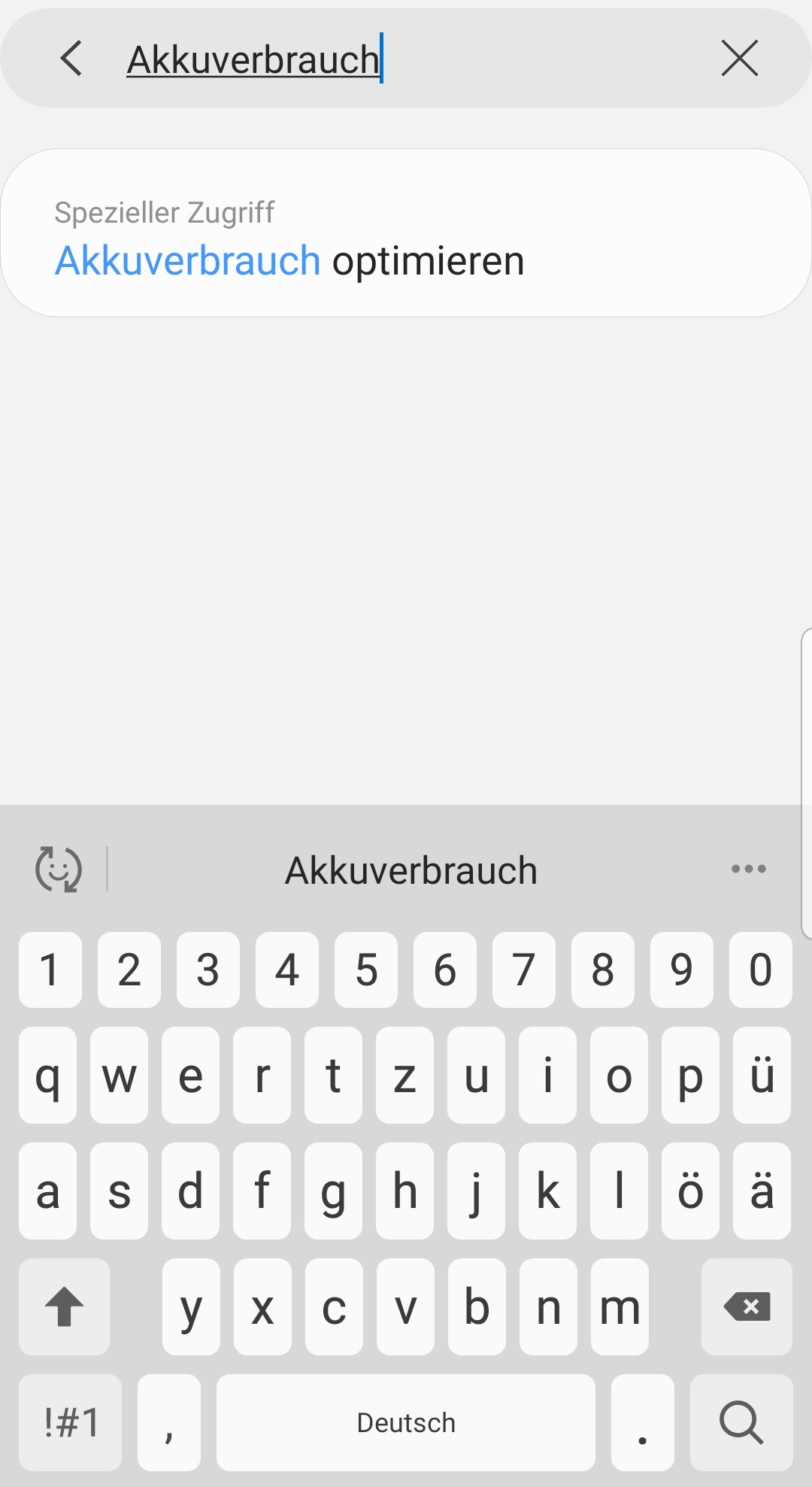Tap the backspace key
Viewport: 812px width, 1487px height.
point(747,1306)
